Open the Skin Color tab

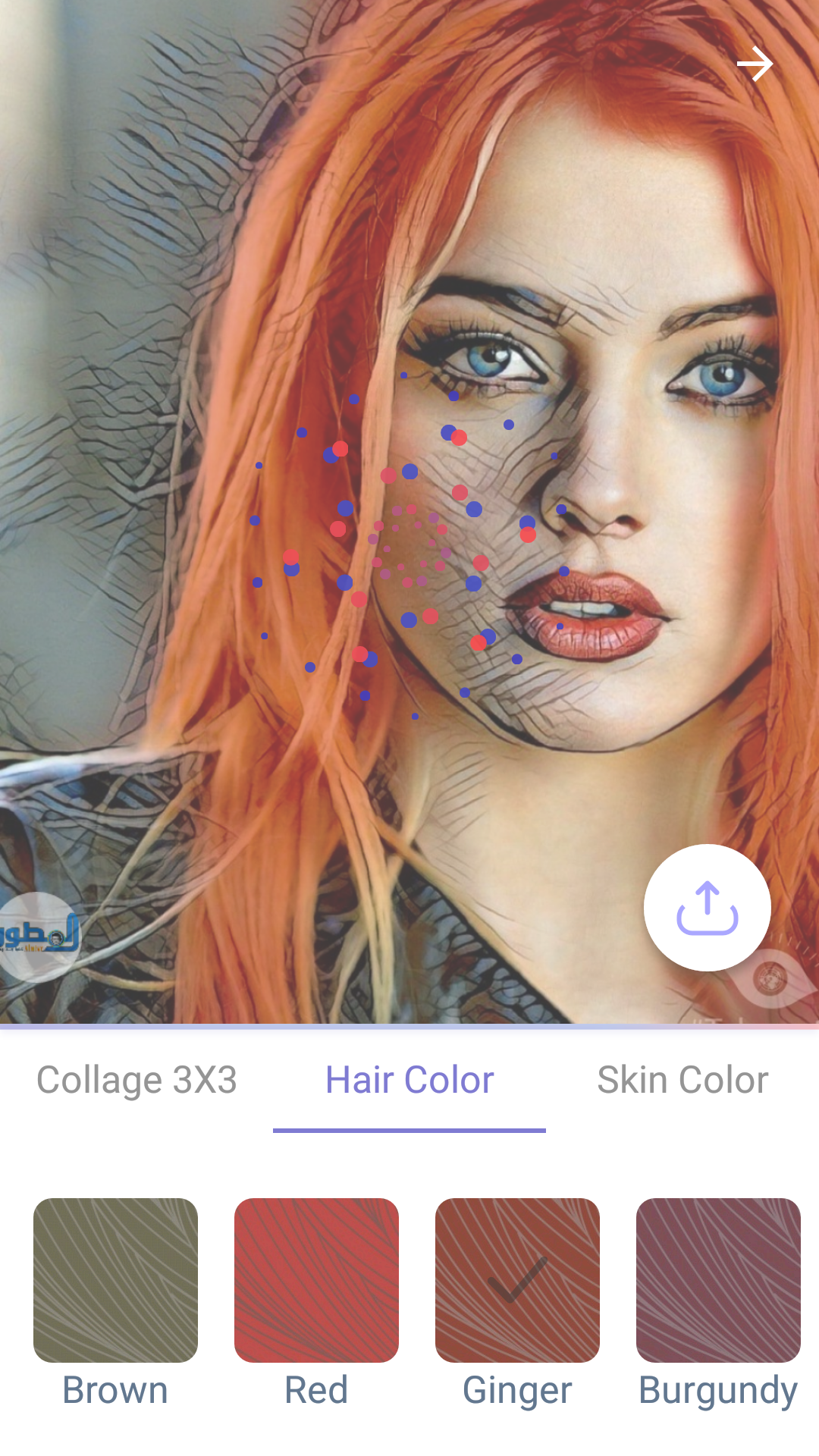pos(682,1080)
